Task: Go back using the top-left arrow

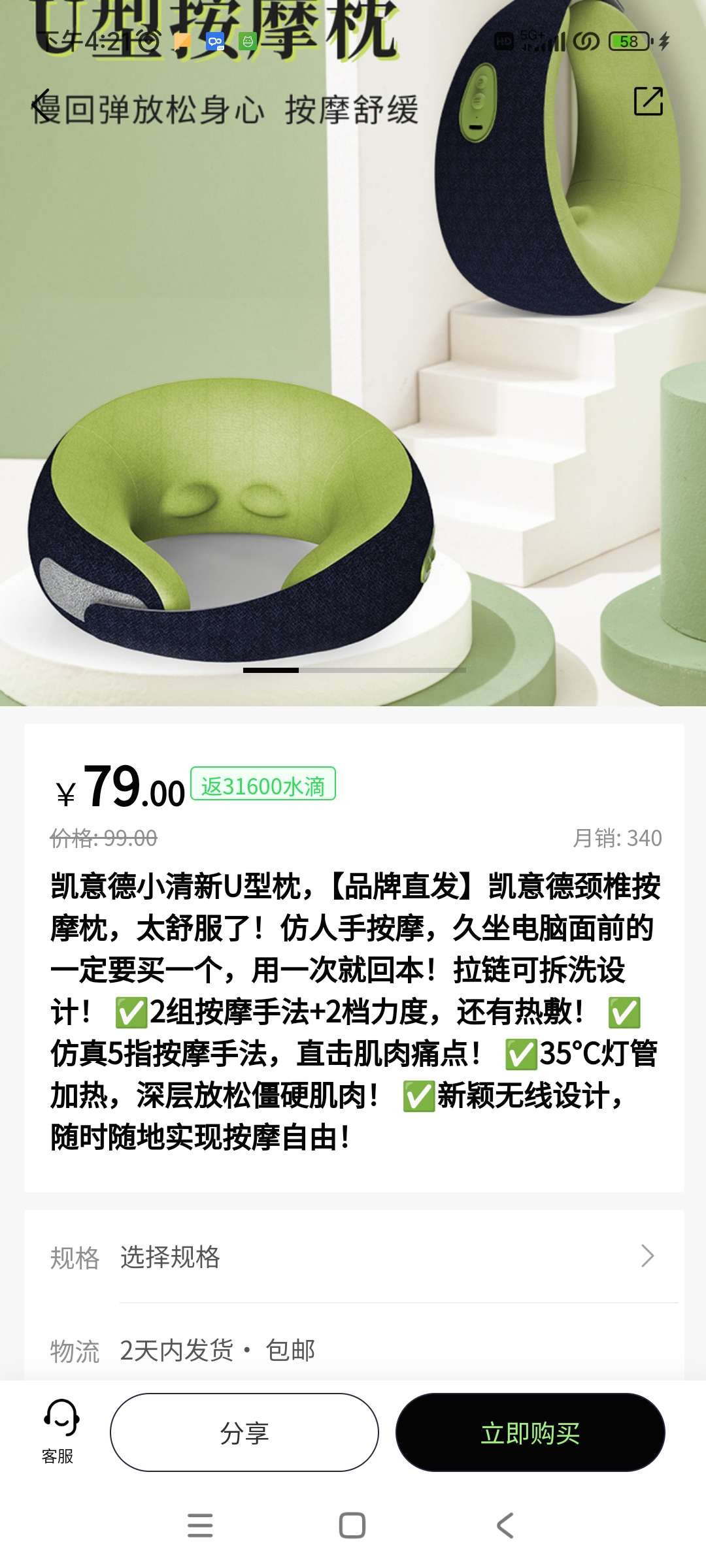Action: 42,105
